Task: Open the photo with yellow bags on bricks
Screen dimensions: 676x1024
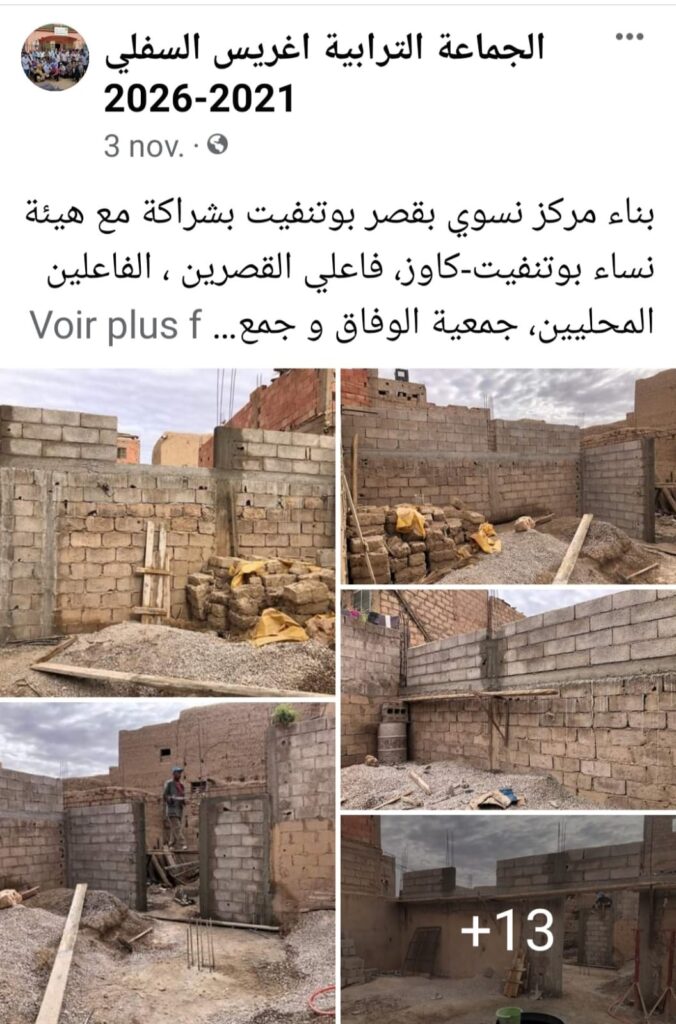Action: 508,476
